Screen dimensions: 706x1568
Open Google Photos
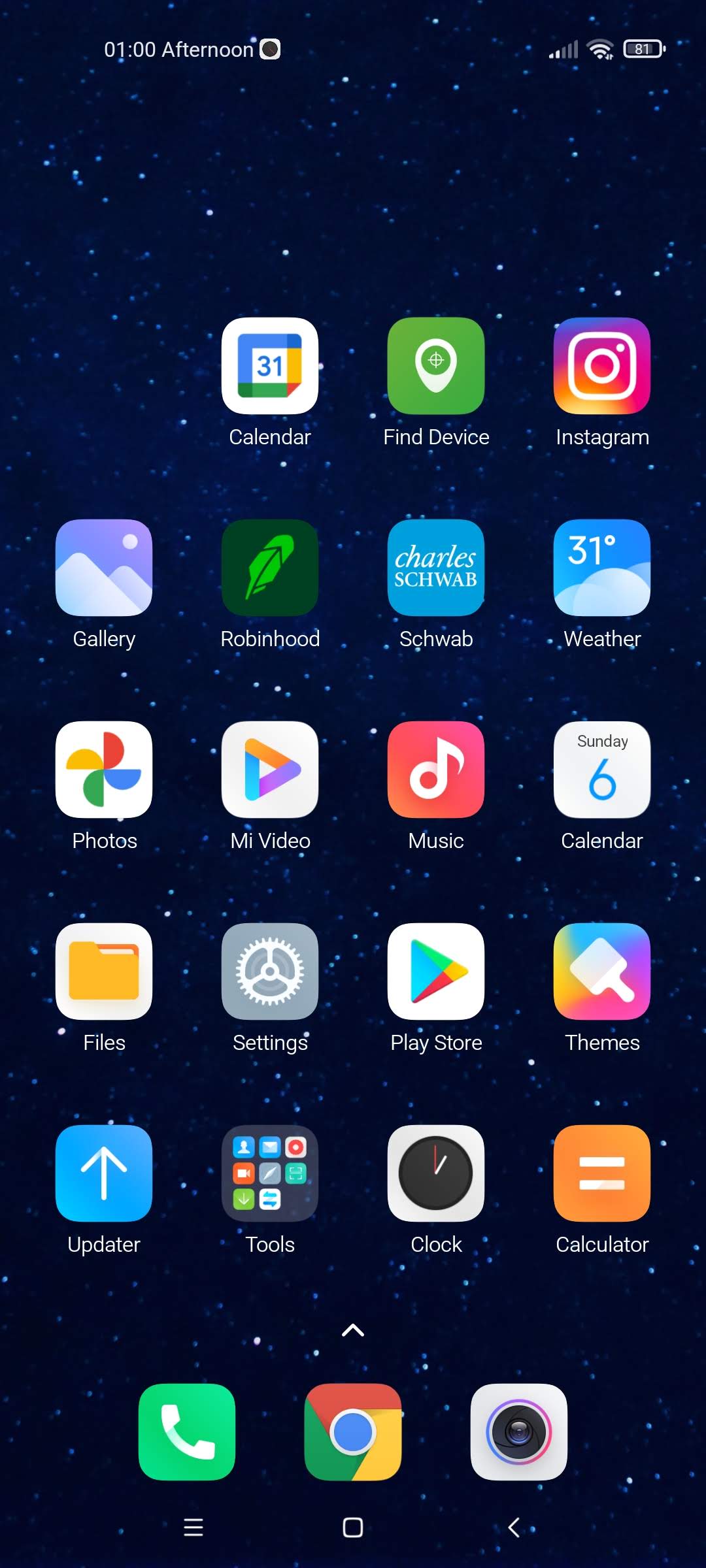pyautogui.click(x=104, y=770)
